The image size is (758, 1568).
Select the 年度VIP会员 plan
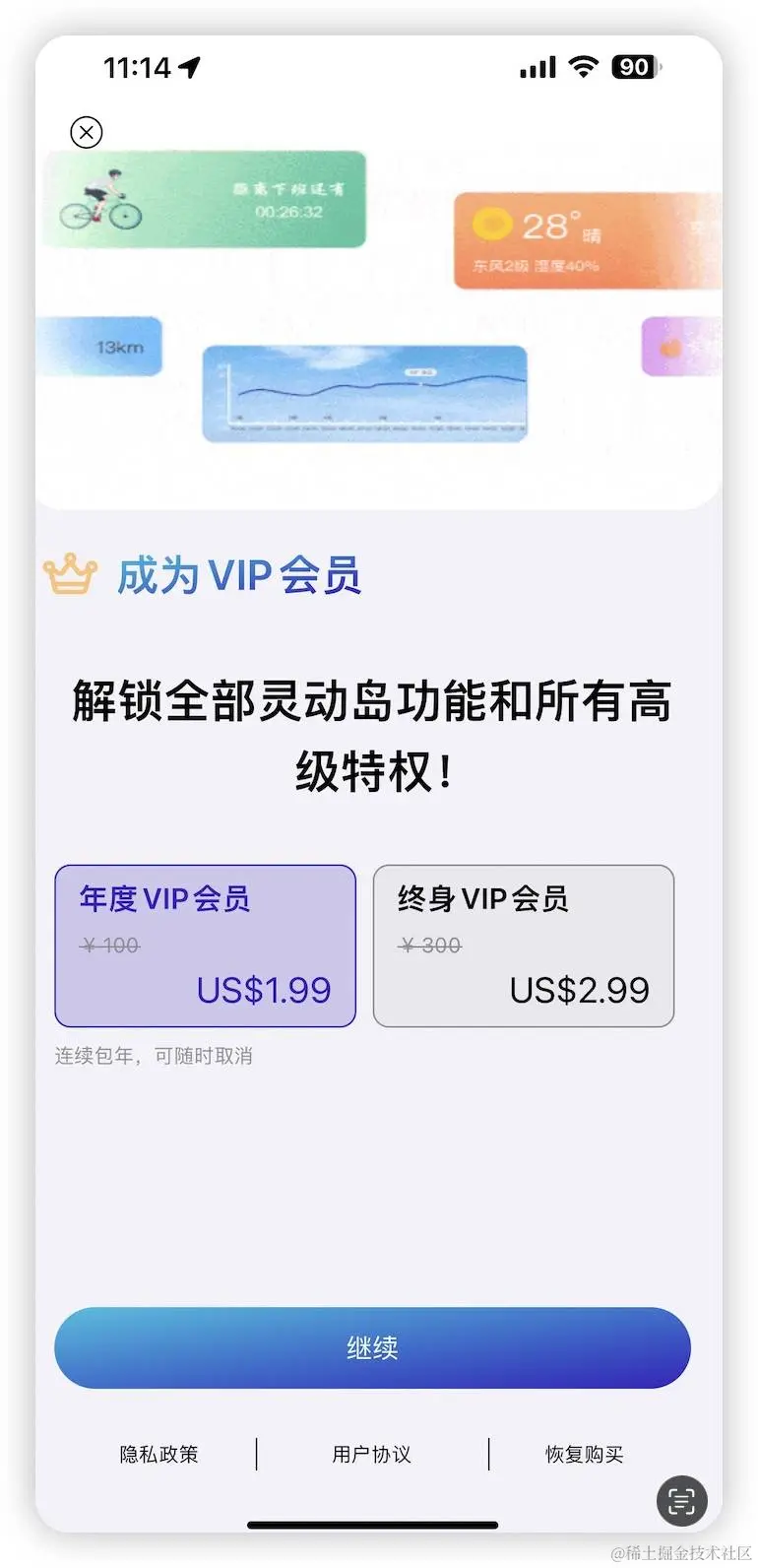(205, 946)
